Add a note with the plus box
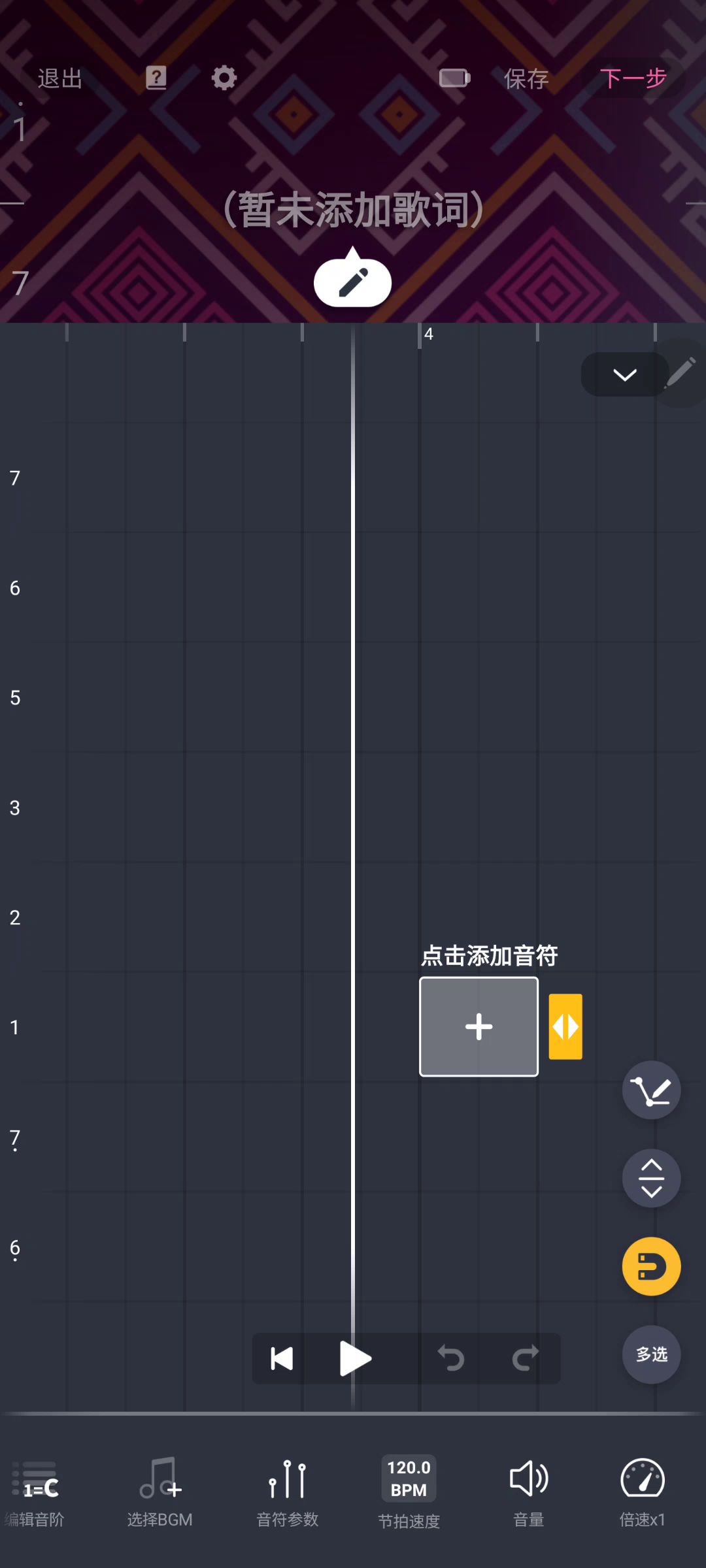Screen dimensions: 706x1568 (x=479, y=1026)
